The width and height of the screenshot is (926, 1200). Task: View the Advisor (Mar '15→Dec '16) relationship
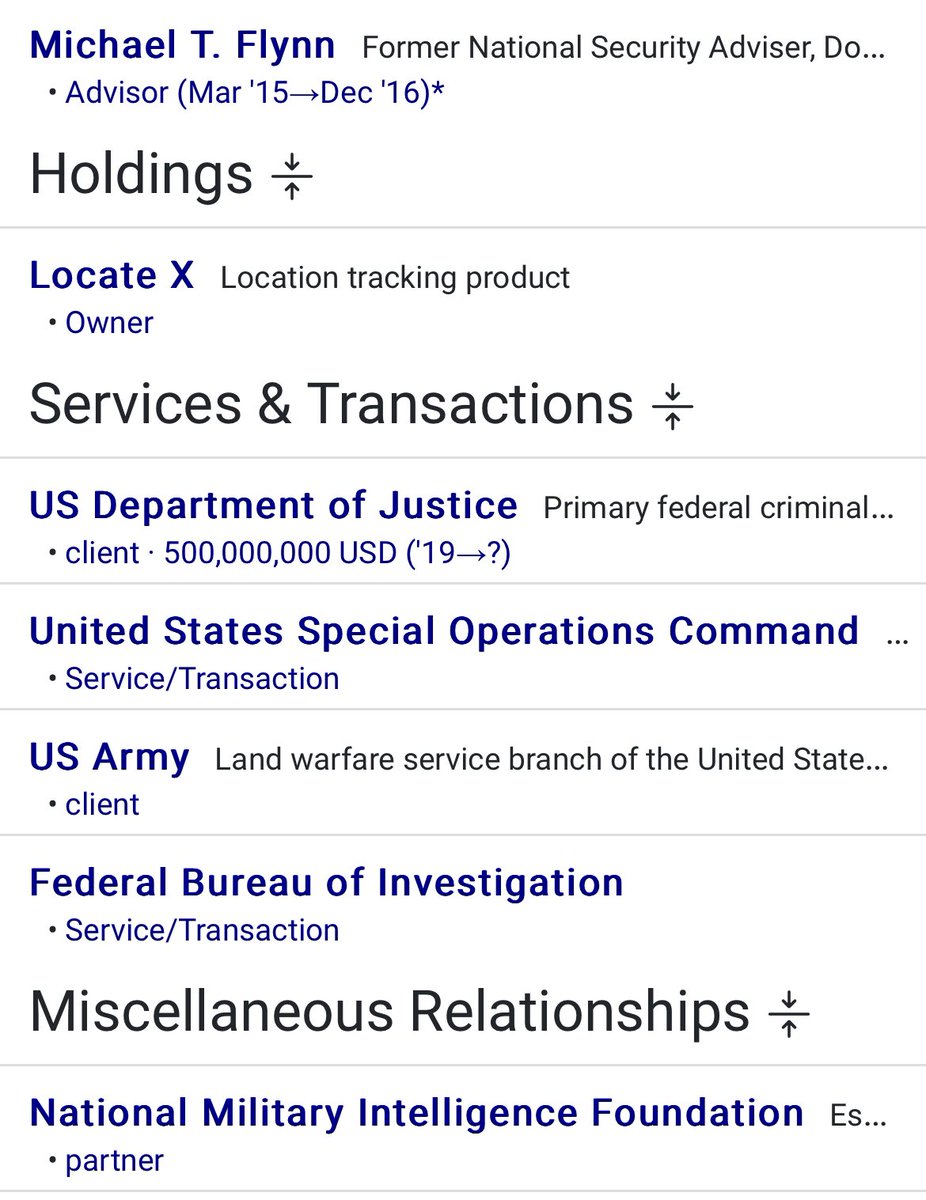[x=254, y=94]
